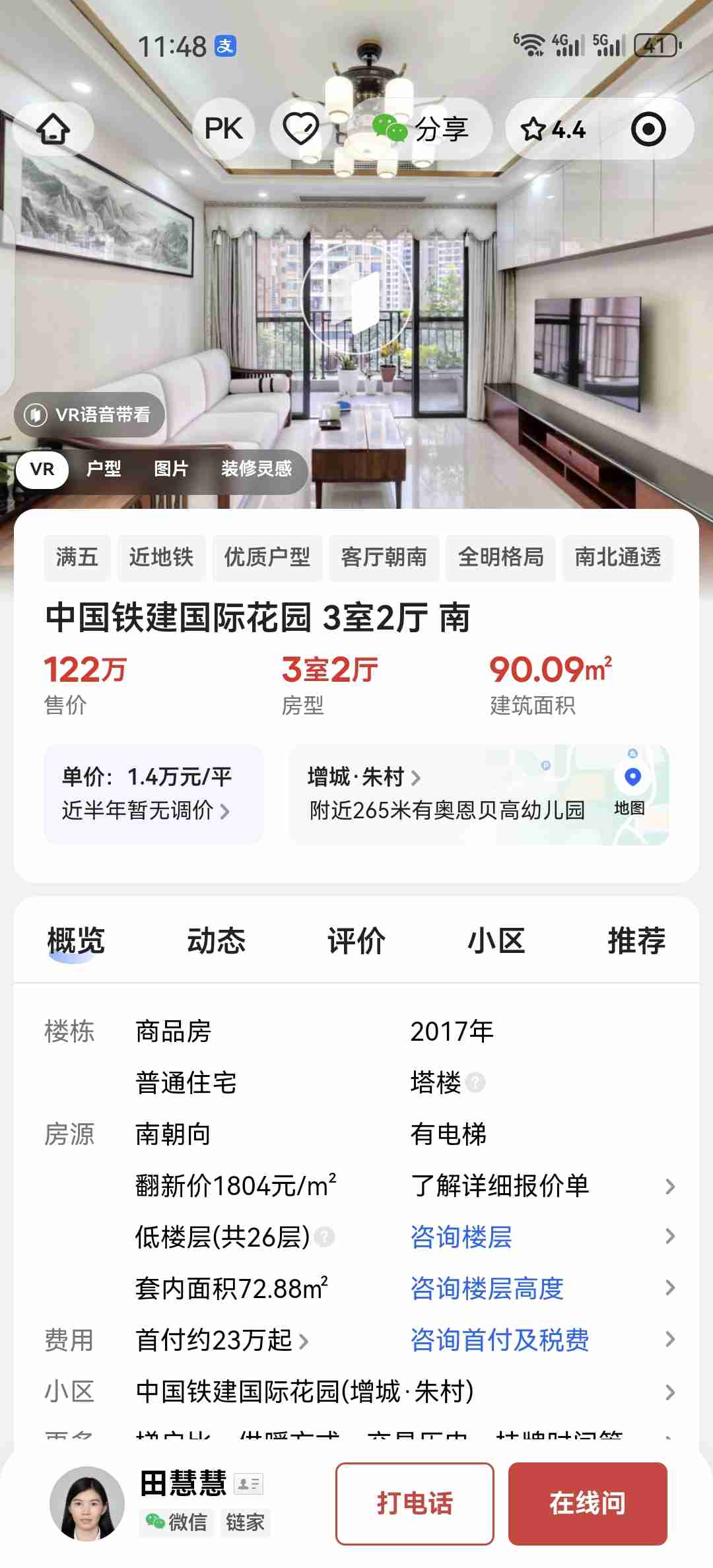Tap 咨询楼层高度 link
Viewport: 713px width, 1568px height.
487,1288
